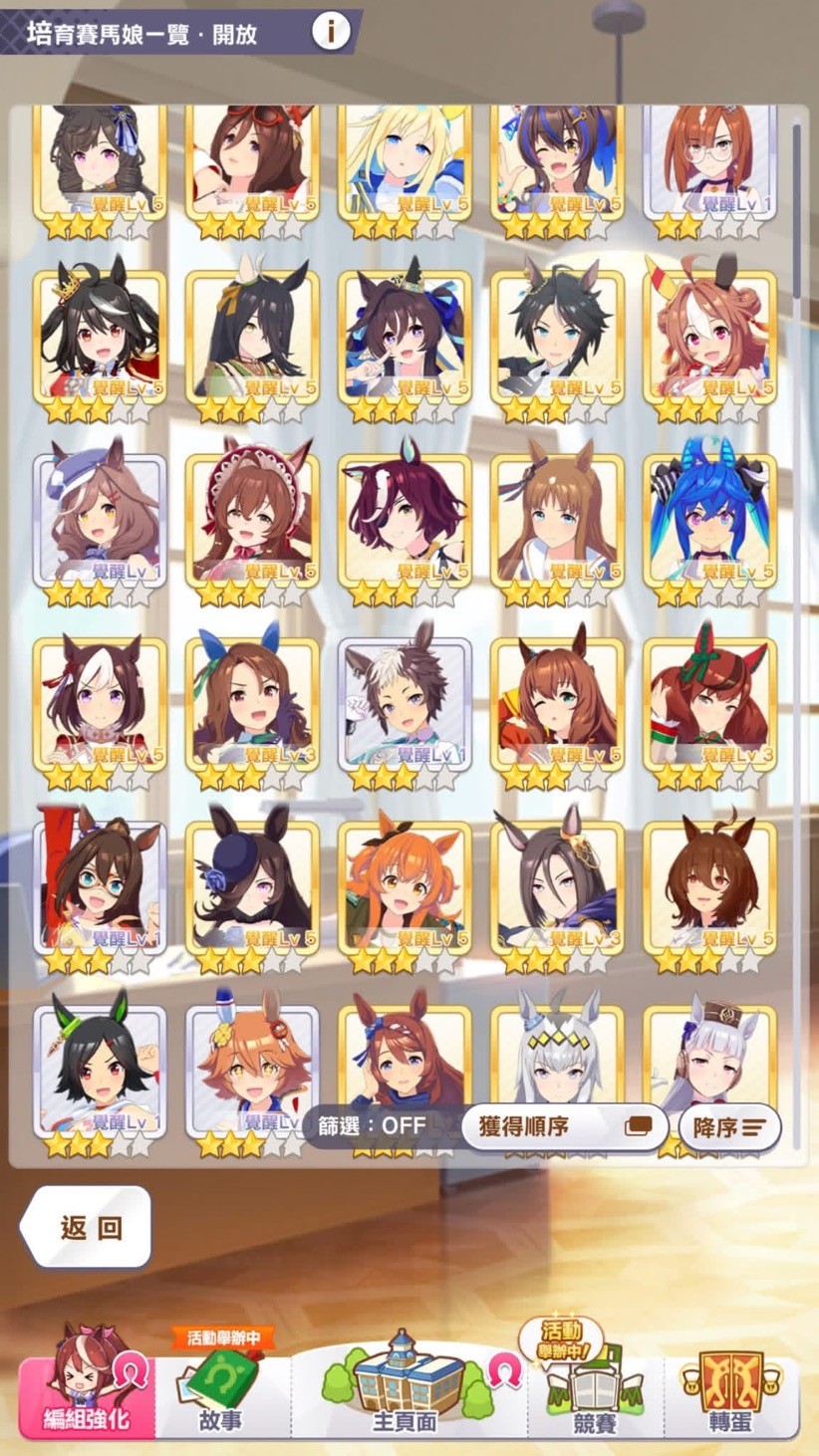Open the eyepatch purple-haired horse girl card
Viewport: 819px width, 1456px height.
[x=405, y=518]
